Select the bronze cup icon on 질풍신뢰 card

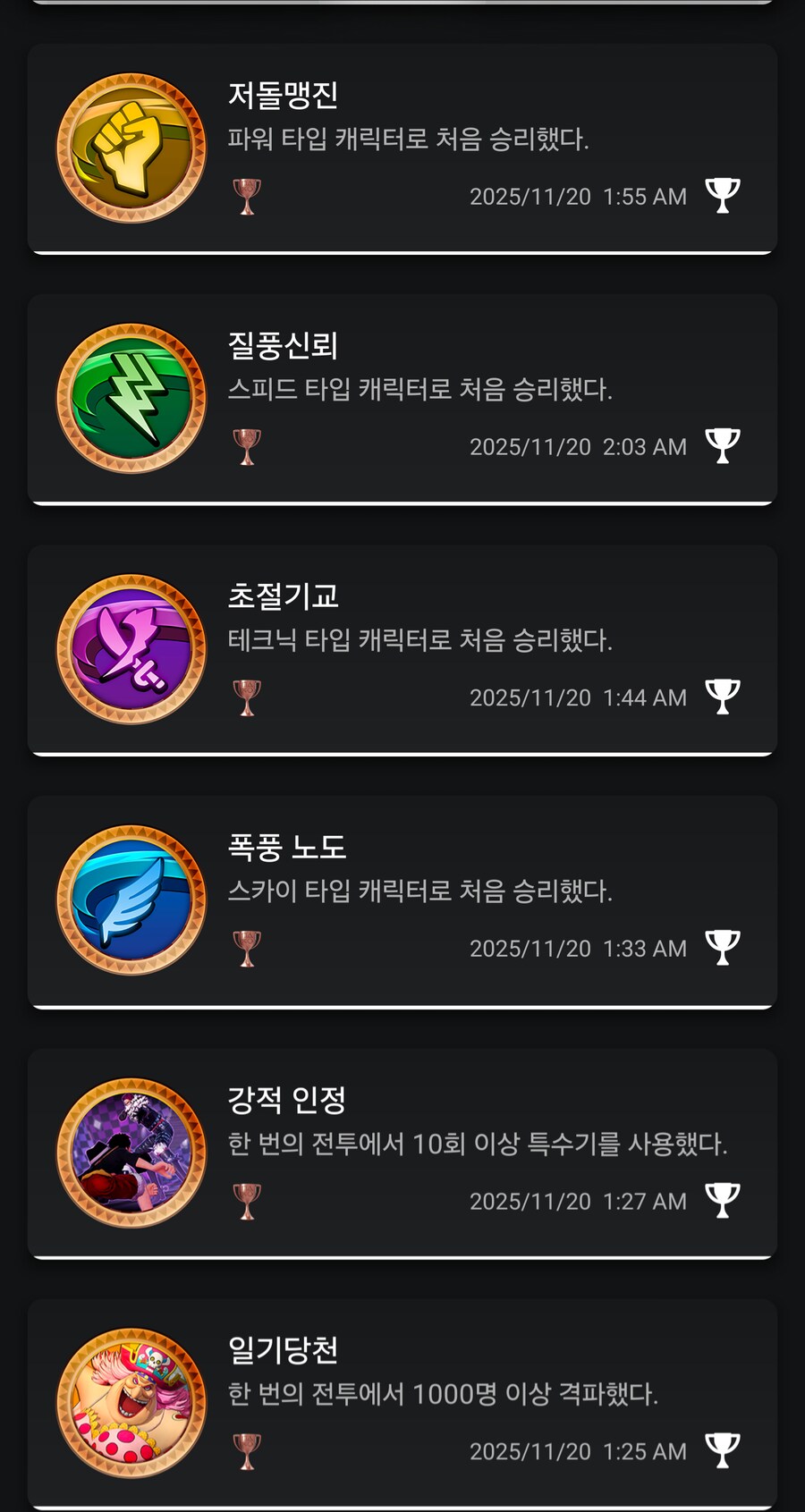241,445
